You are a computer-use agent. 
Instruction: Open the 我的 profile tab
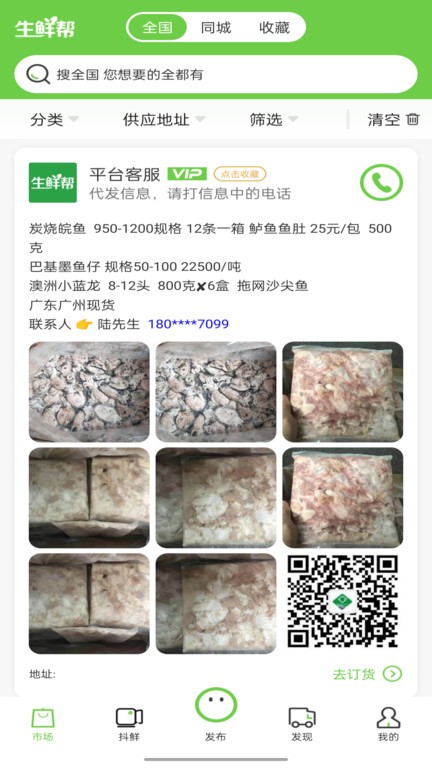point(388,725)
